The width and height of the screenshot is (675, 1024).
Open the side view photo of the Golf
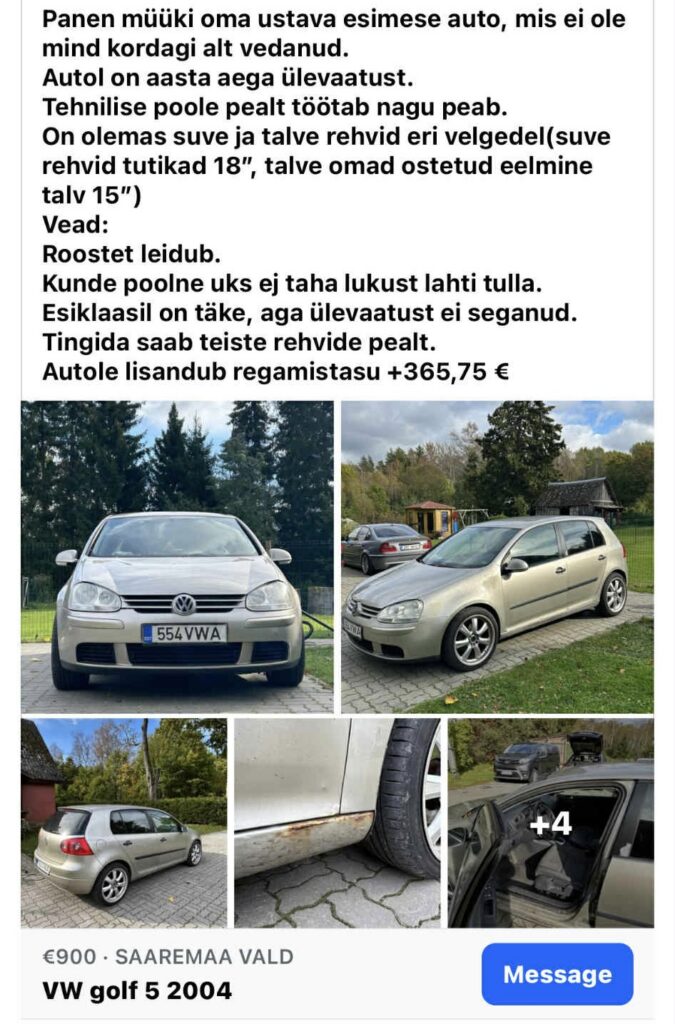click(x=497, y=556)
